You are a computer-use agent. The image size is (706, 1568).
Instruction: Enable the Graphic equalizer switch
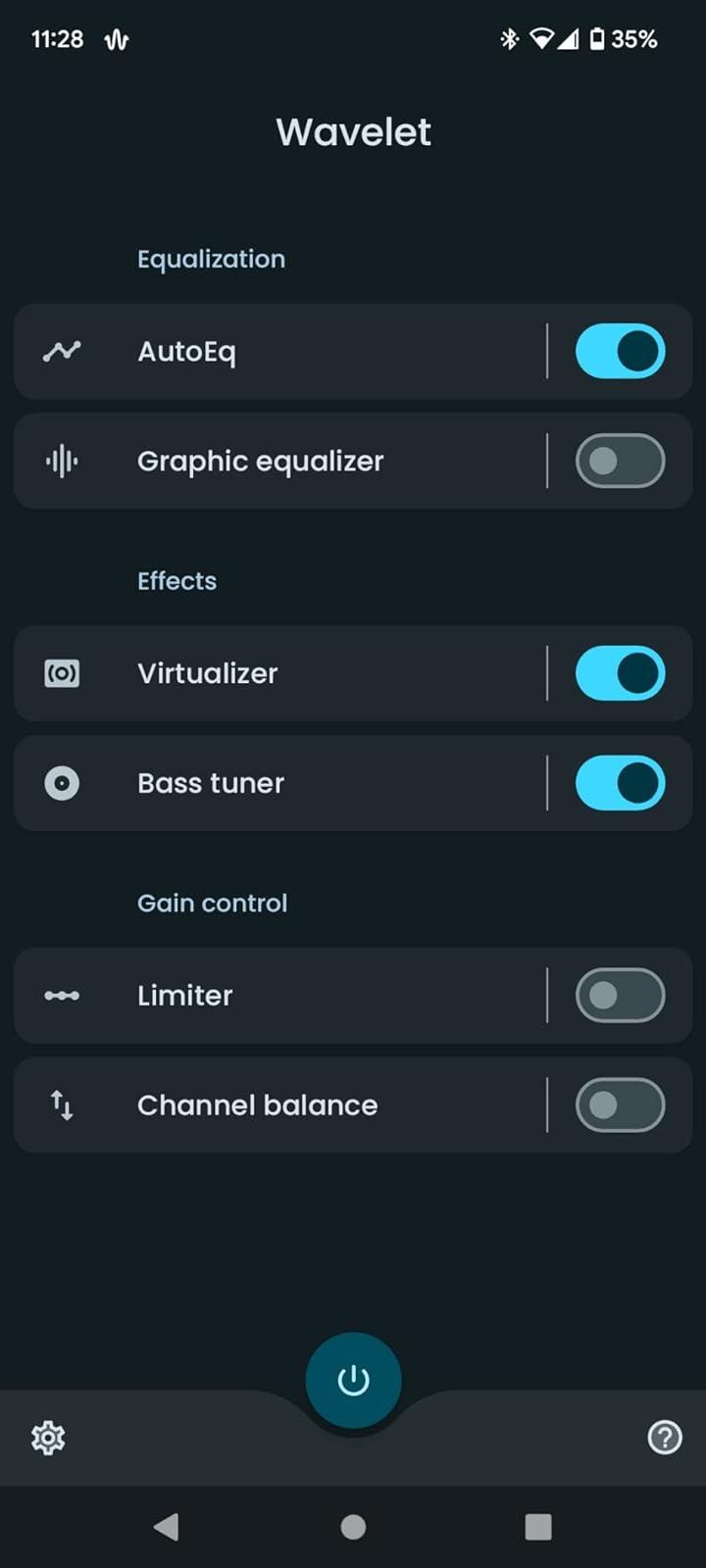(x=620, y=461)
